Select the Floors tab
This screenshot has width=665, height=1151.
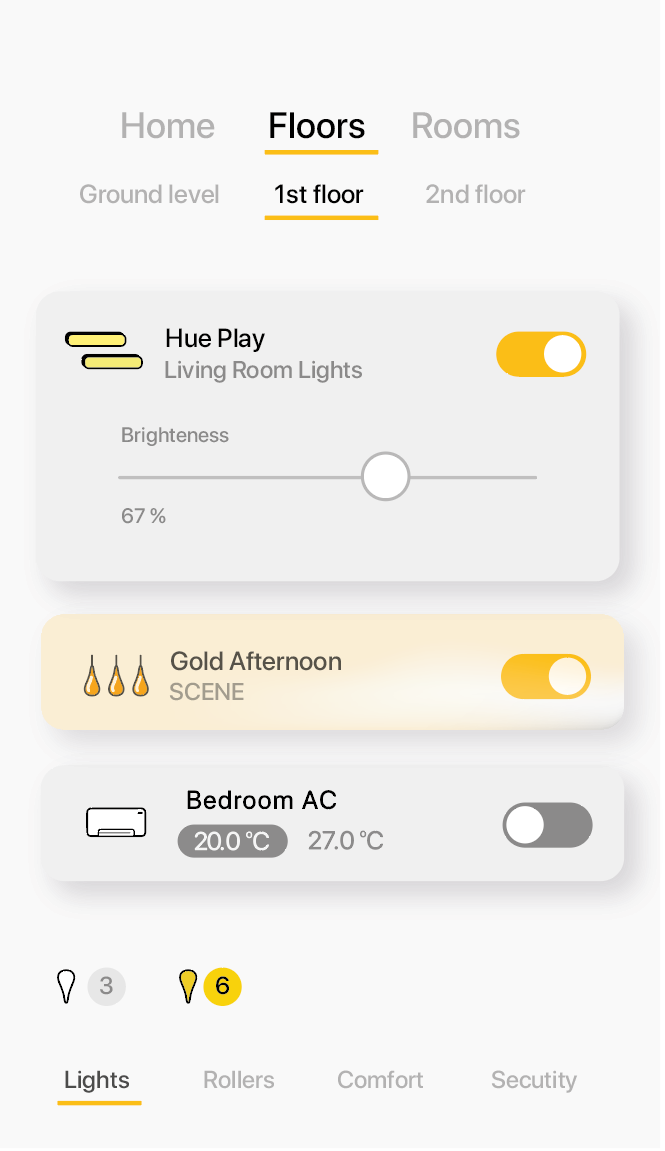[x=317, y=126]
